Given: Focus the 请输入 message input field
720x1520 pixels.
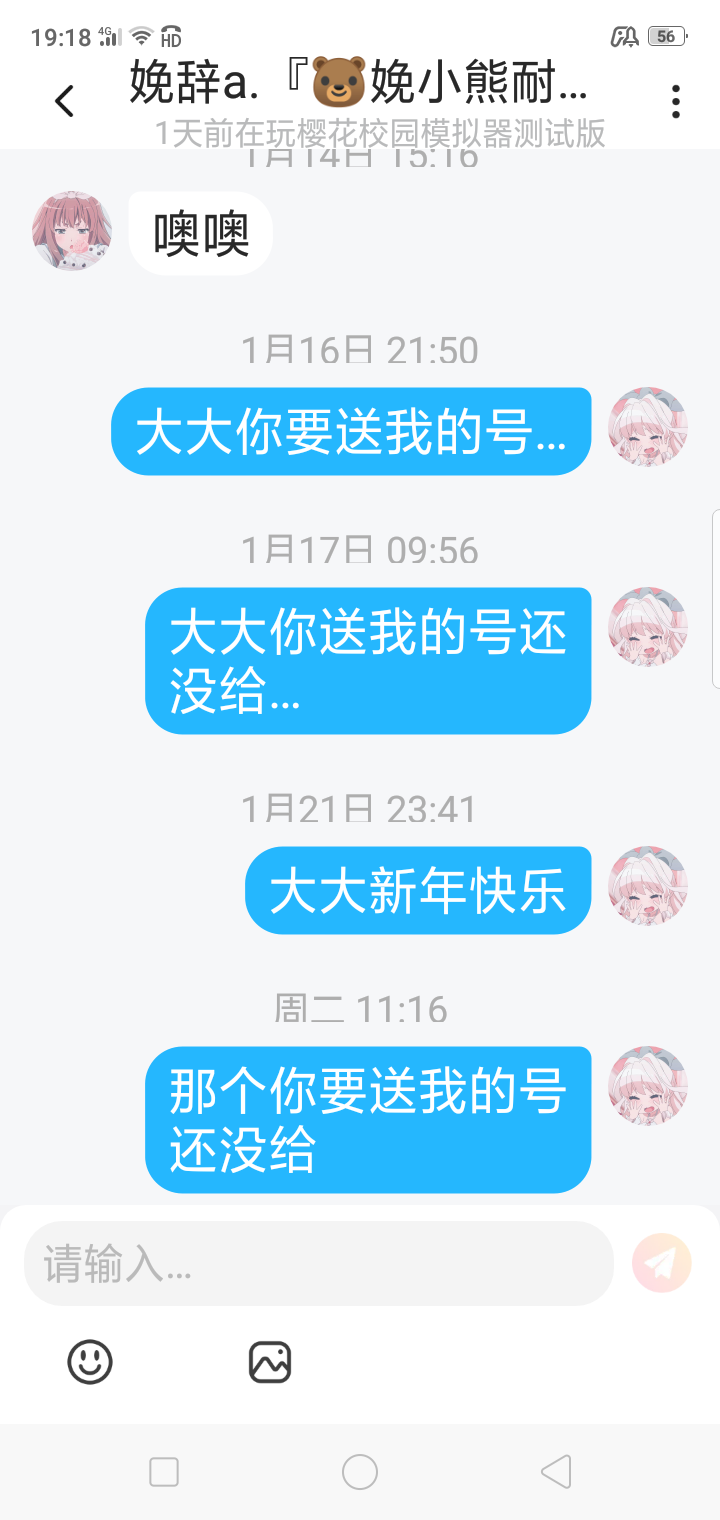Looking at the screenshot, I should pos(318,1263).
